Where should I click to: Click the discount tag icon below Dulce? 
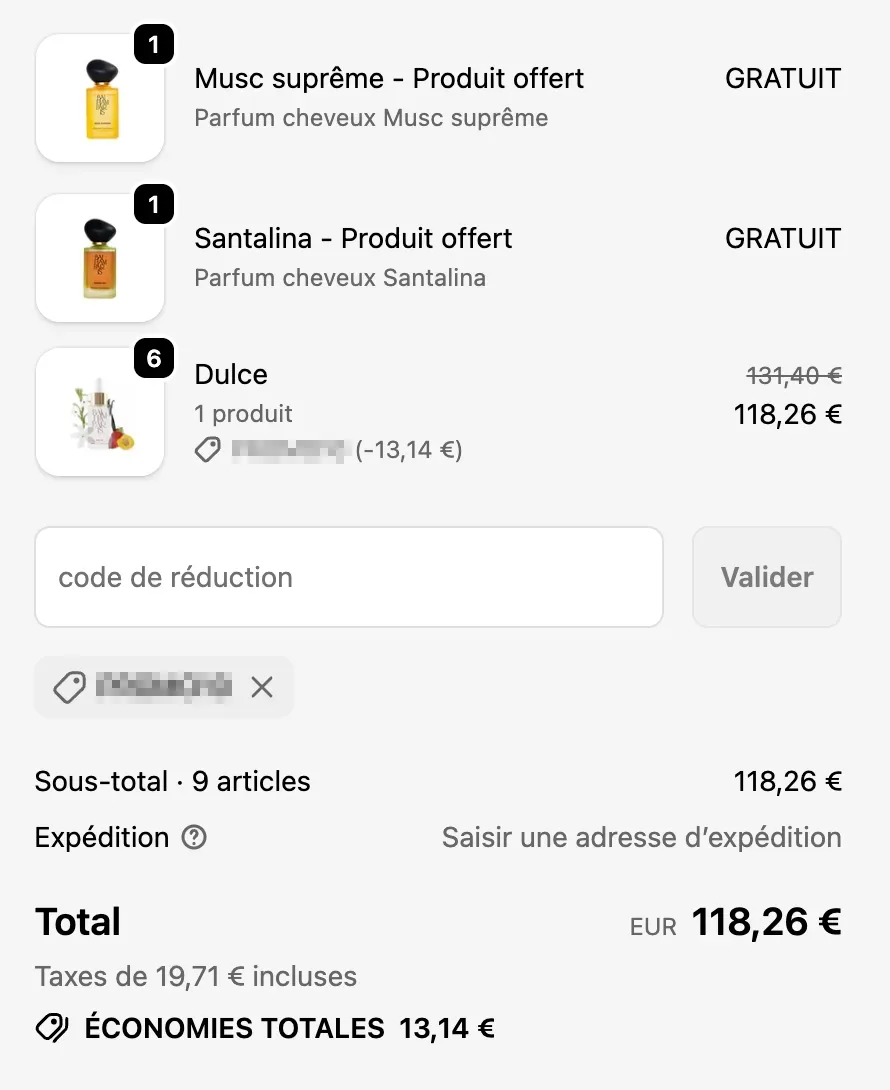207,450
